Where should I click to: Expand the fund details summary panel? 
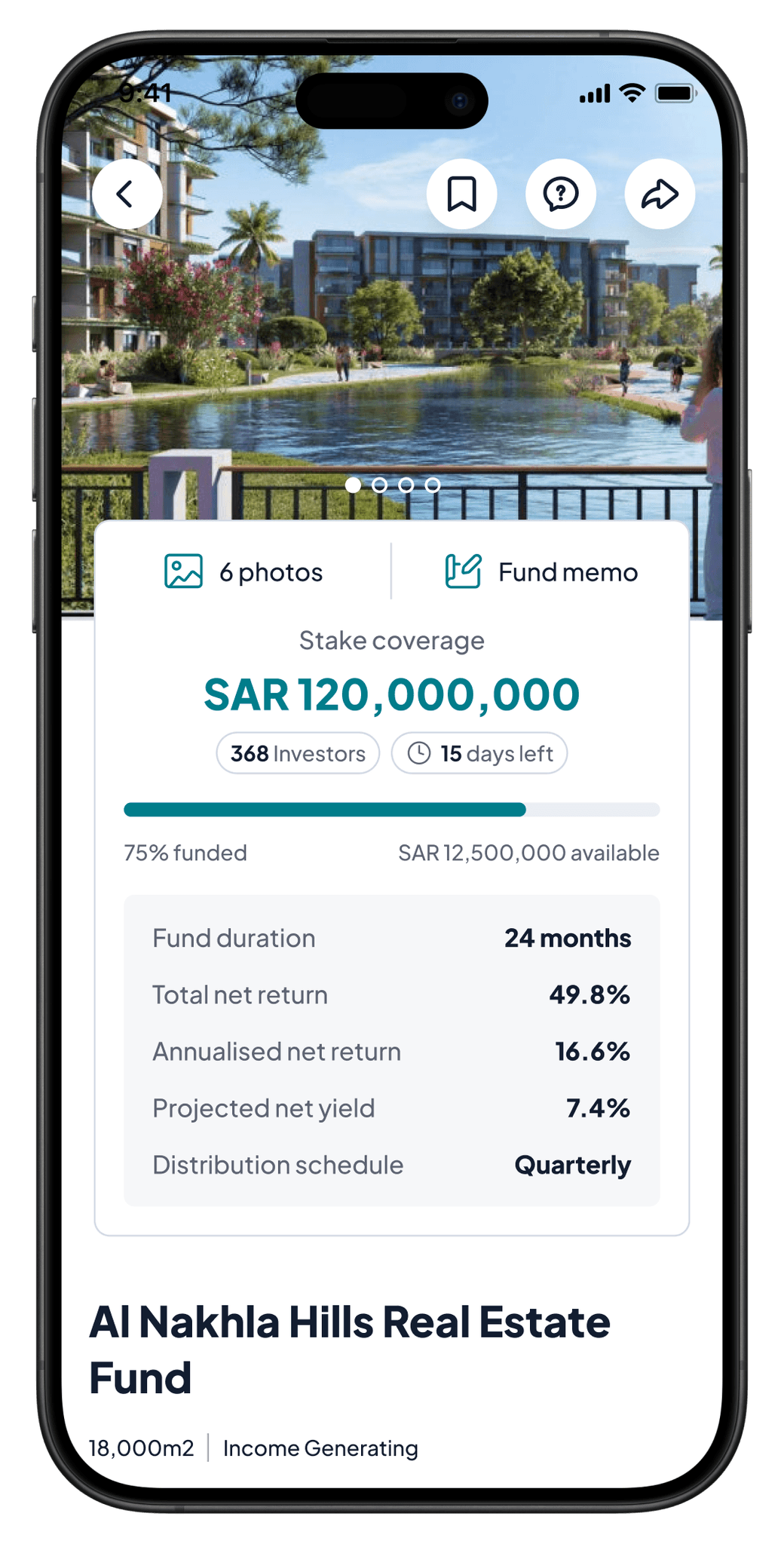392,1052
